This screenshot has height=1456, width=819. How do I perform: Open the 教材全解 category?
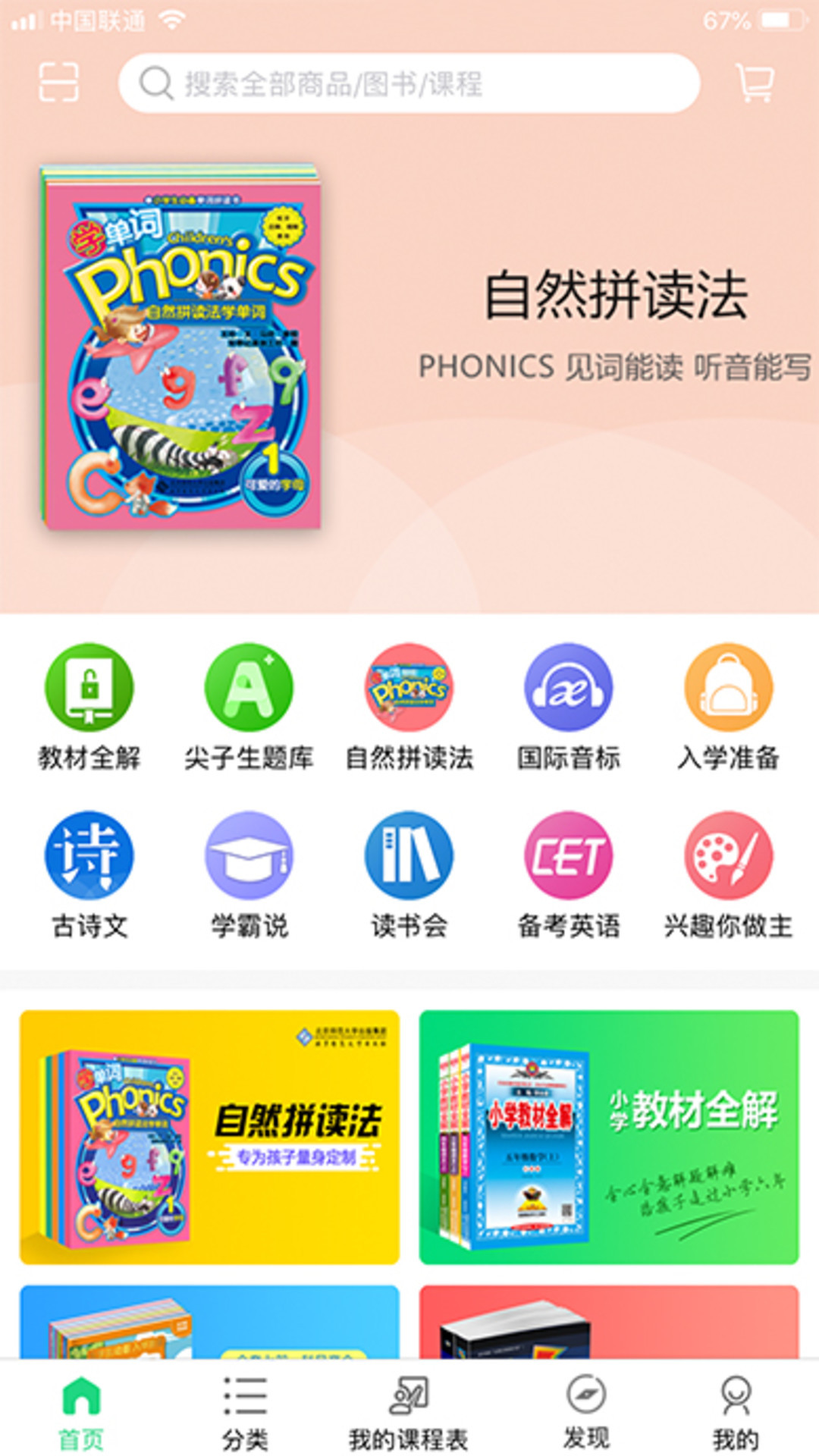(89, 705)
